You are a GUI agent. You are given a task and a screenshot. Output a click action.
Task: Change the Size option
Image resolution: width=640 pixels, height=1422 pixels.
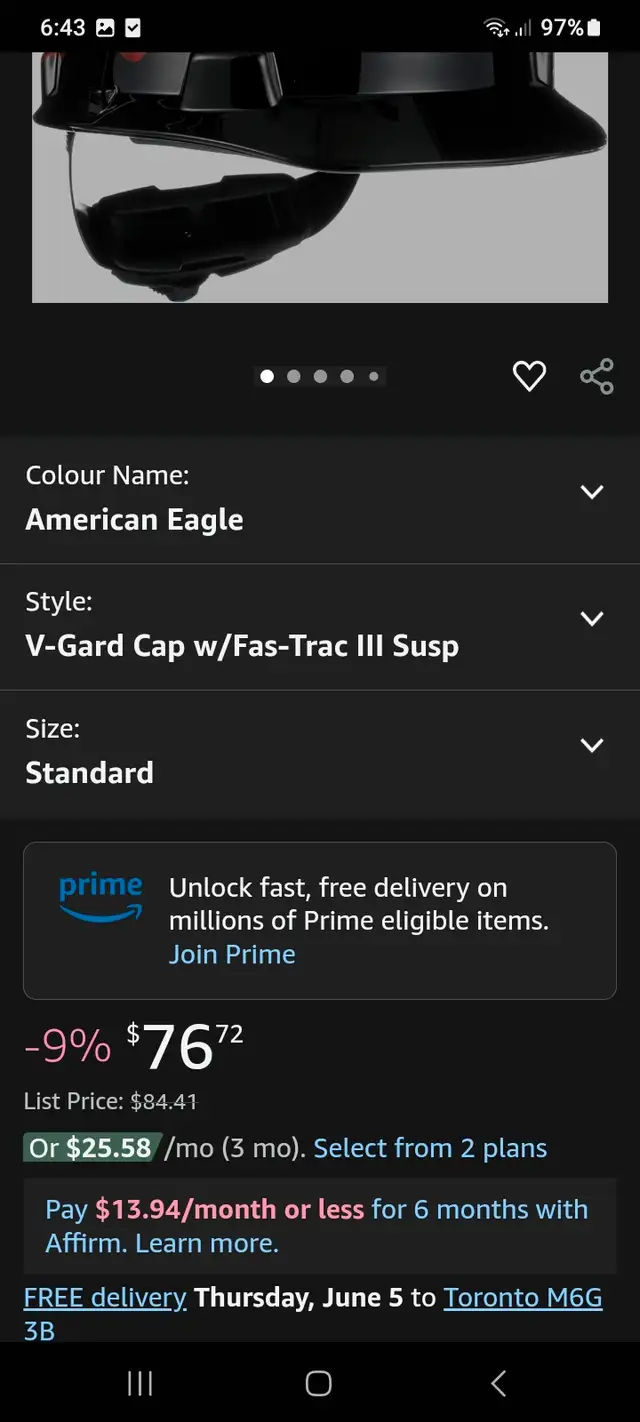(x=320, y=753)
